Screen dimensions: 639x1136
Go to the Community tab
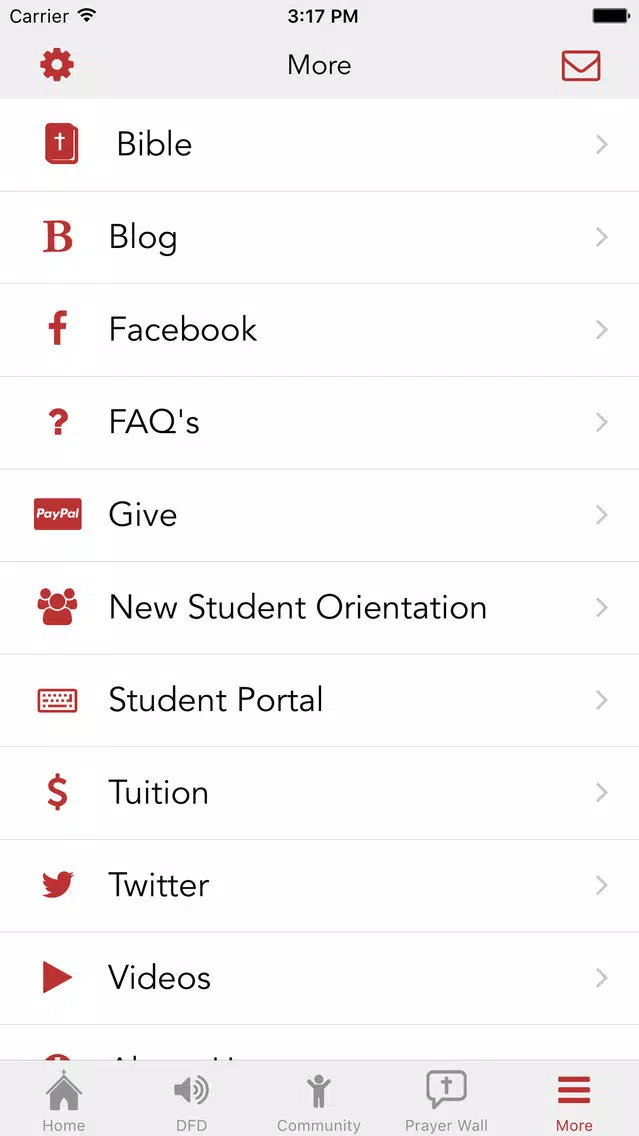coord(319,1100)
